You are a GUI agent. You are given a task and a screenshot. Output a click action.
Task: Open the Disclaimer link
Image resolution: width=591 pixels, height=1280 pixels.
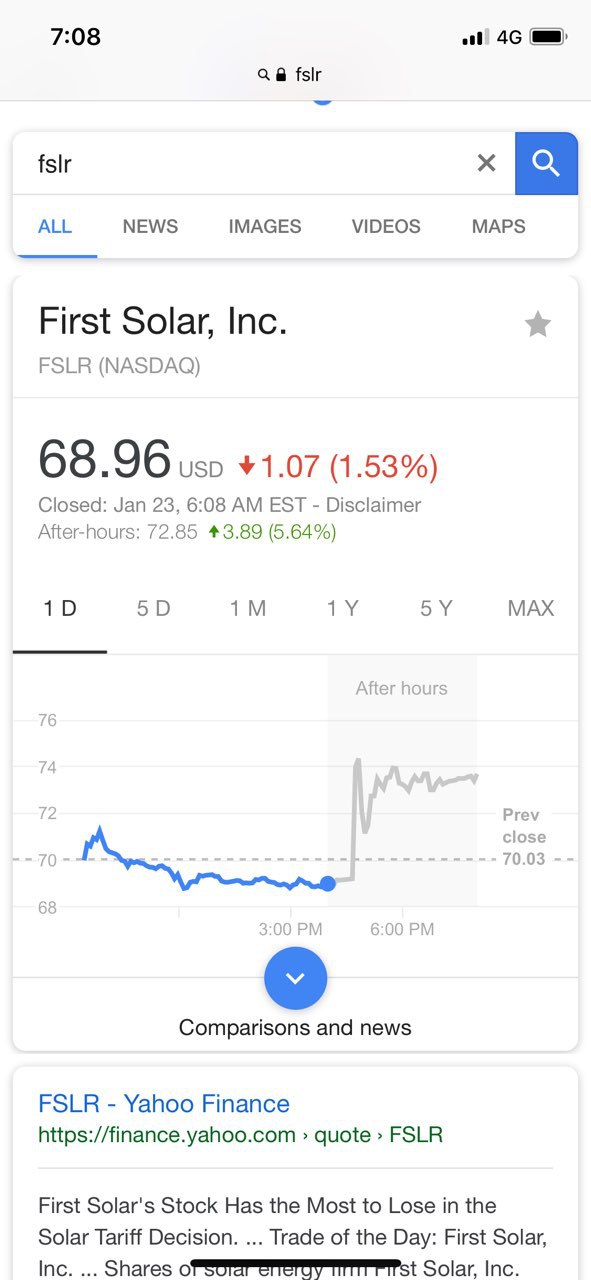click(x=373, y=505)
